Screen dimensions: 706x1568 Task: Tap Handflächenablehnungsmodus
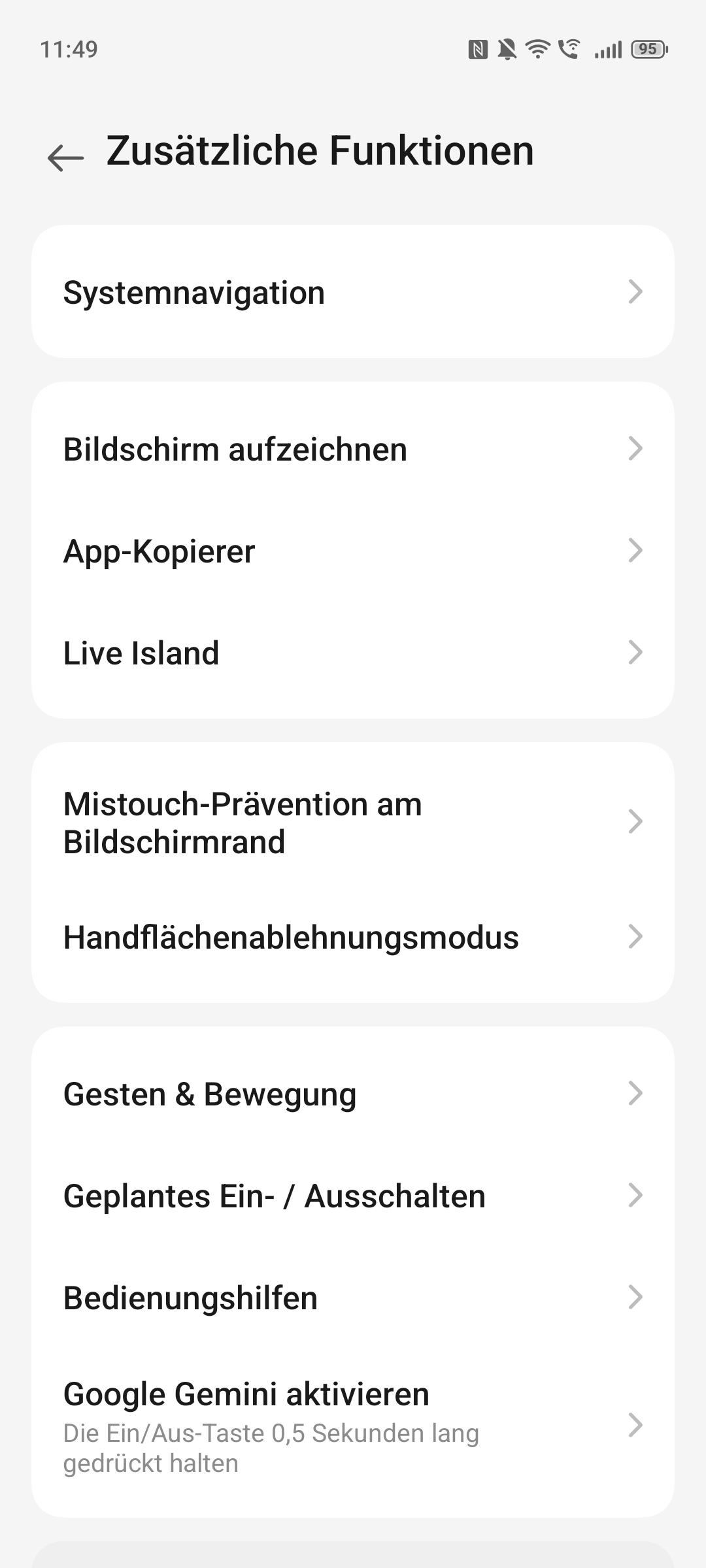pyautogui.click(x=353, y=937)
